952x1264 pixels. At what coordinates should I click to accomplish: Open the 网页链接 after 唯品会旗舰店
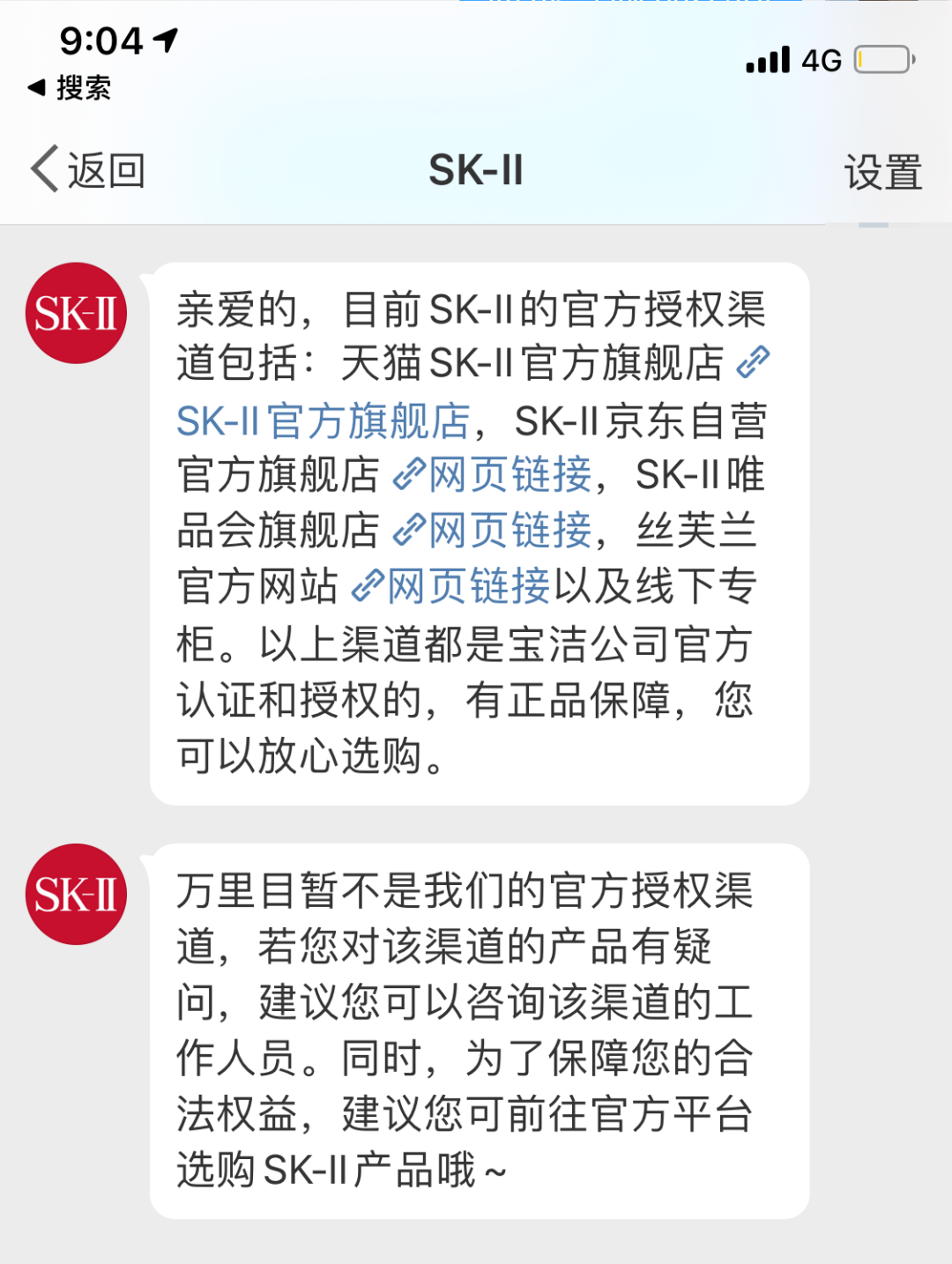[509, 531]
